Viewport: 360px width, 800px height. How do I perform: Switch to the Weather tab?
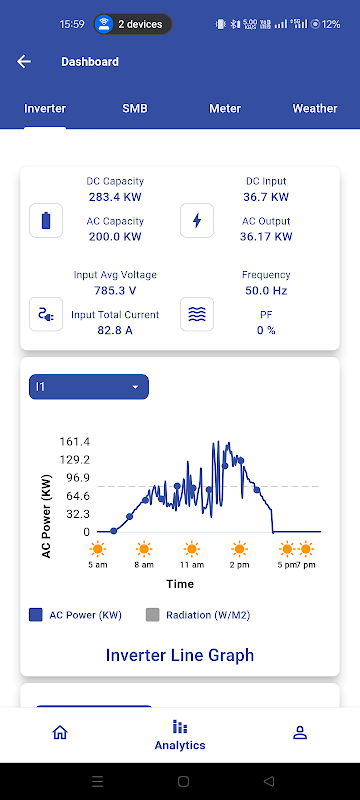point(315,109)
